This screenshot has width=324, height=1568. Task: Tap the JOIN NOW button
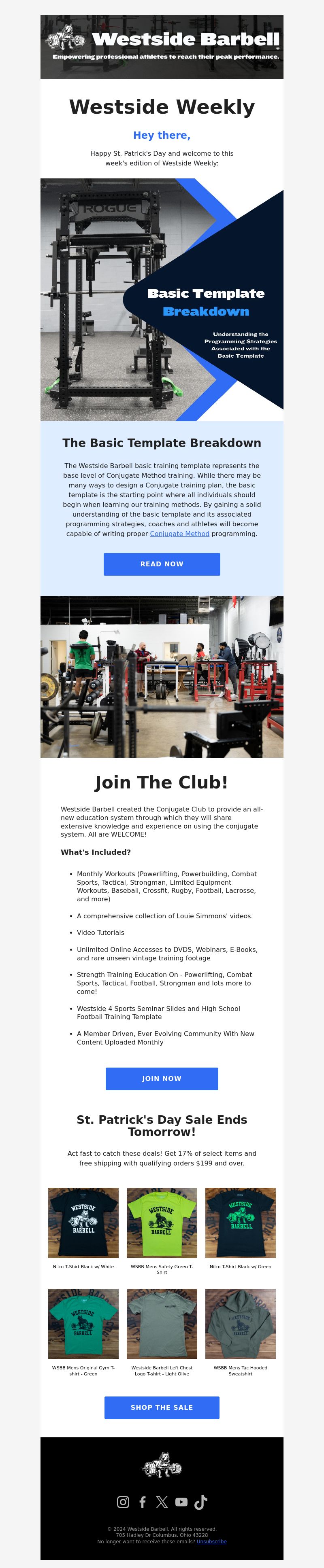[161, 1078]
